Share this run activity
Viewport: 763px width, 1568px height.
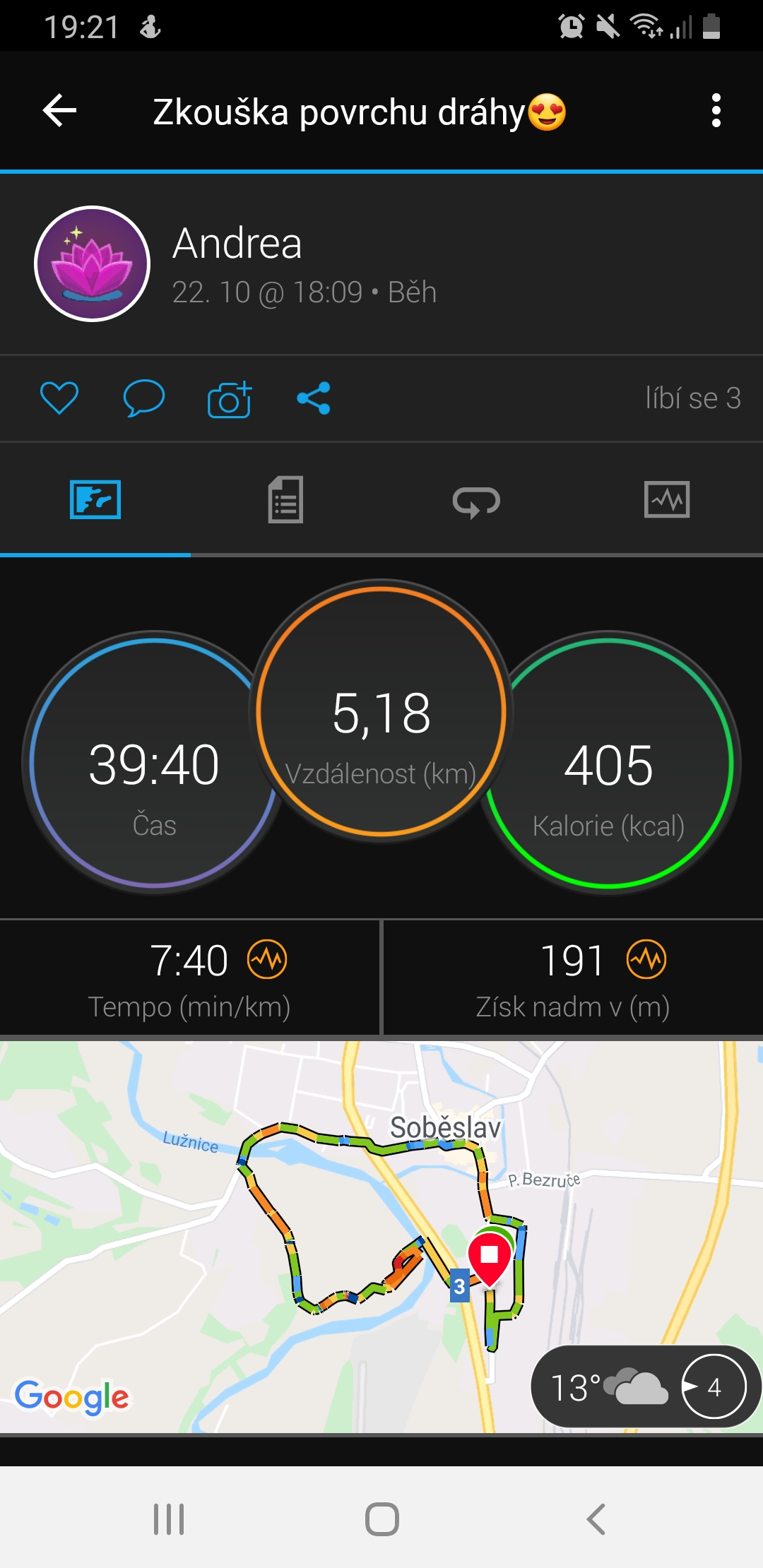[x=314, y=398]
